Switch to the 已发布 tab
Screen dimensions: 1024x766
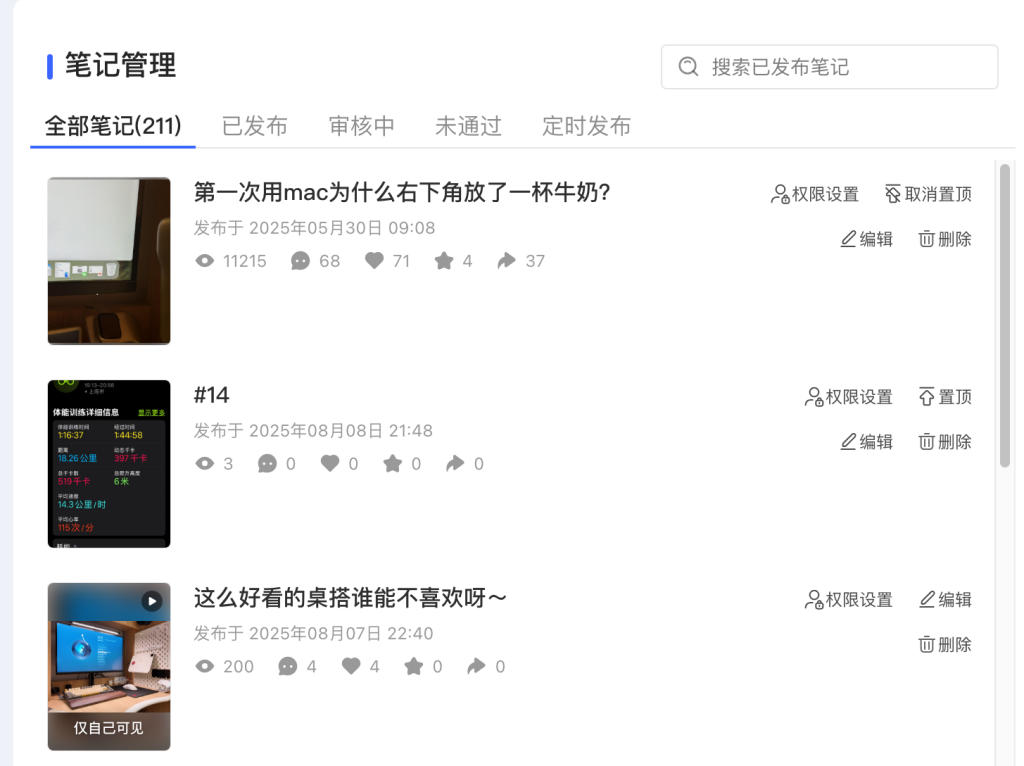click(x=255, y=126)
